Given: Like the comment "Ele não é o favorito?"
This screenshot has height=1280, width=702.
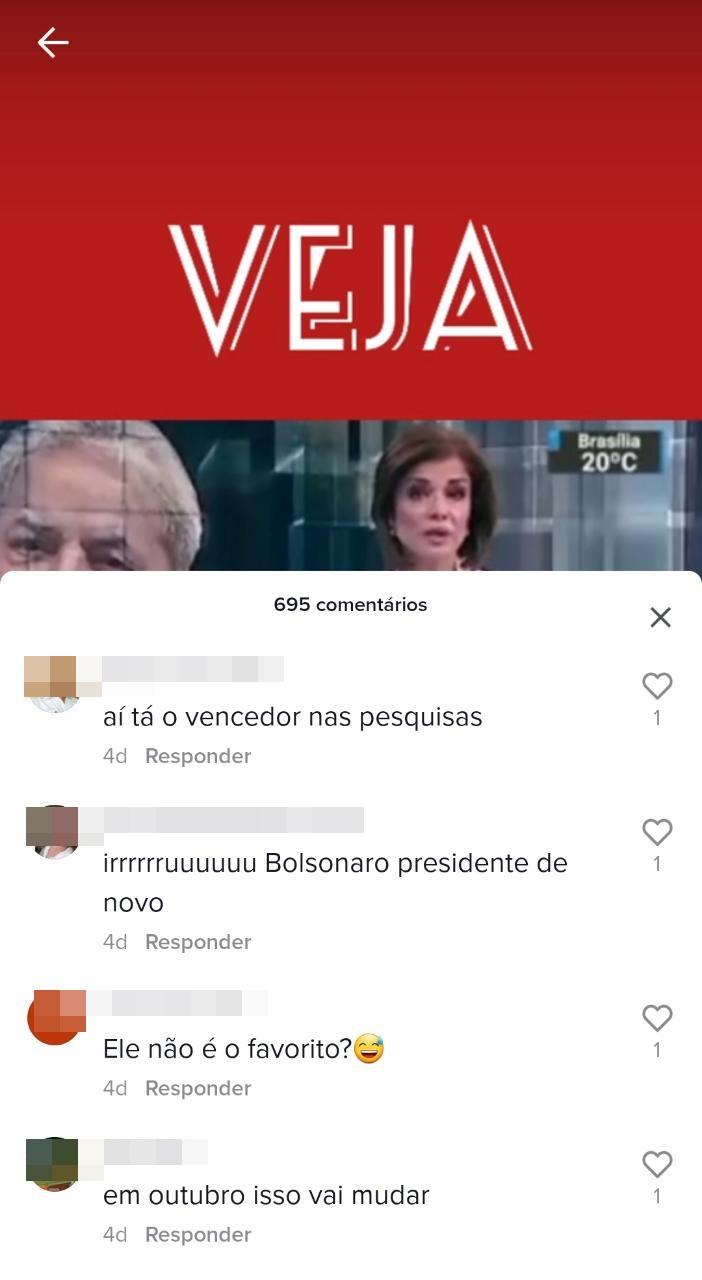Looking at the screenshot, I should [x=657, y=1018].
